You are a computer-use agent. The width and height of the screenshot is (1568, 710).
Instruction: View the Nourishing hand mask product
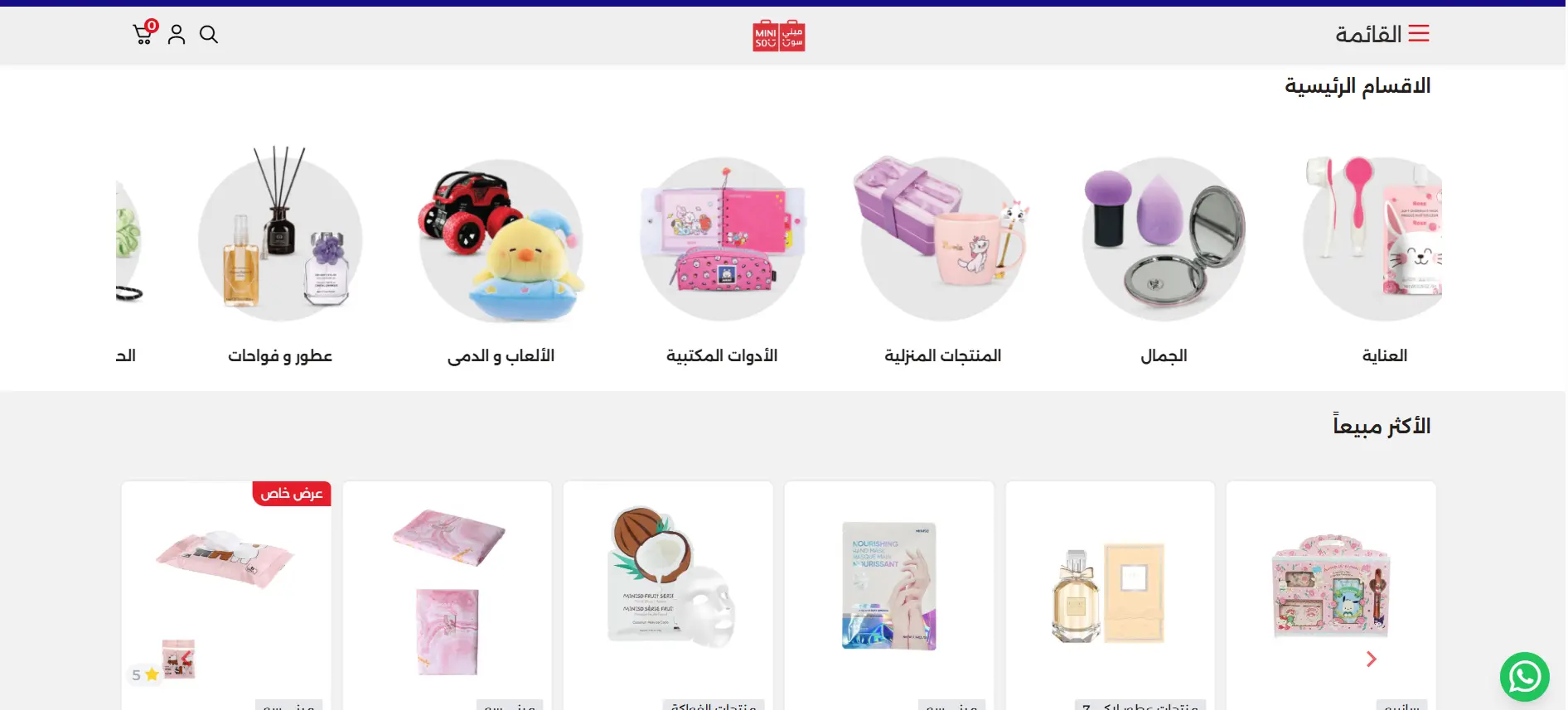tap(888, 584)
